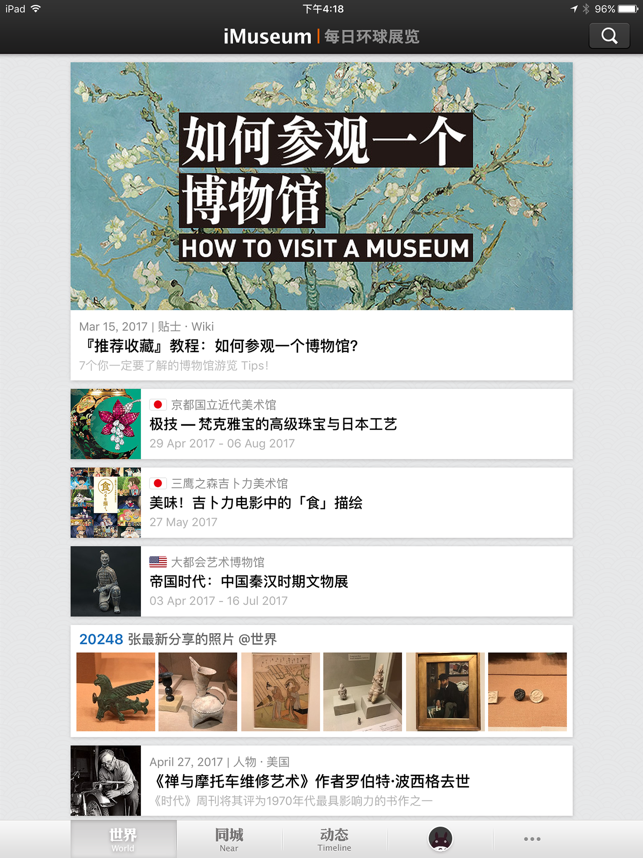Open the Van Cleef & Arpels jewelry exhibition
The height and width of the screenshot is (858, 643).
[321, 424]
